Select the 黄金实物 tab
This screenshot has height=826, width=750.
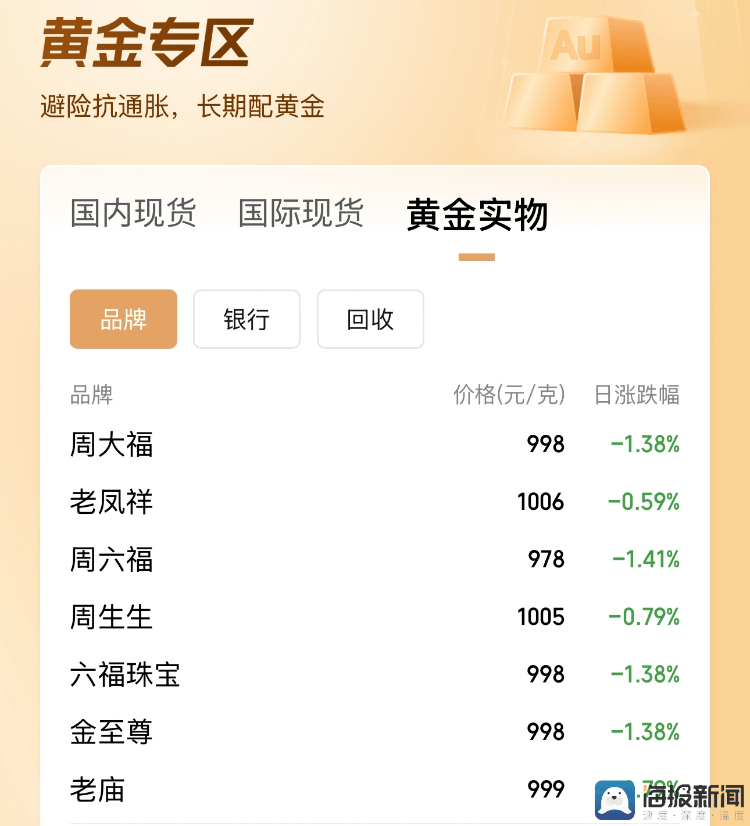(477, 216)
